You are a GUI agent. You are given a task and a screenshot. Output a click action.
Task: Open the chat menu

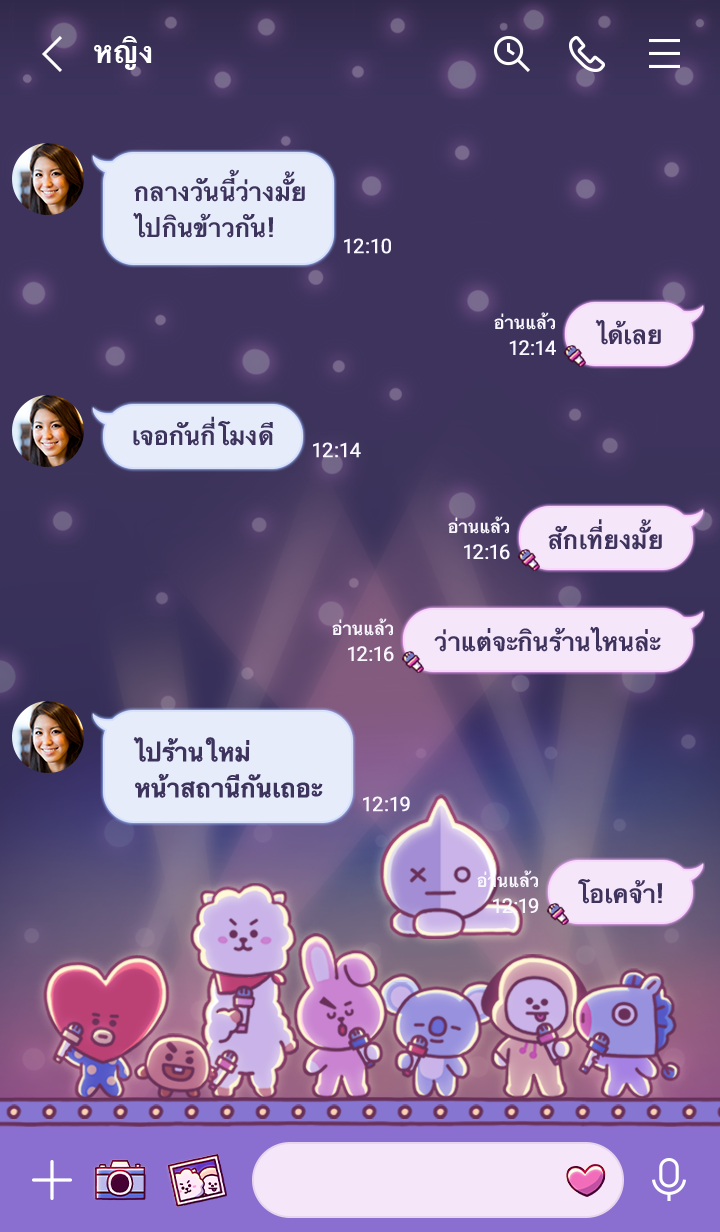[664, 54]
